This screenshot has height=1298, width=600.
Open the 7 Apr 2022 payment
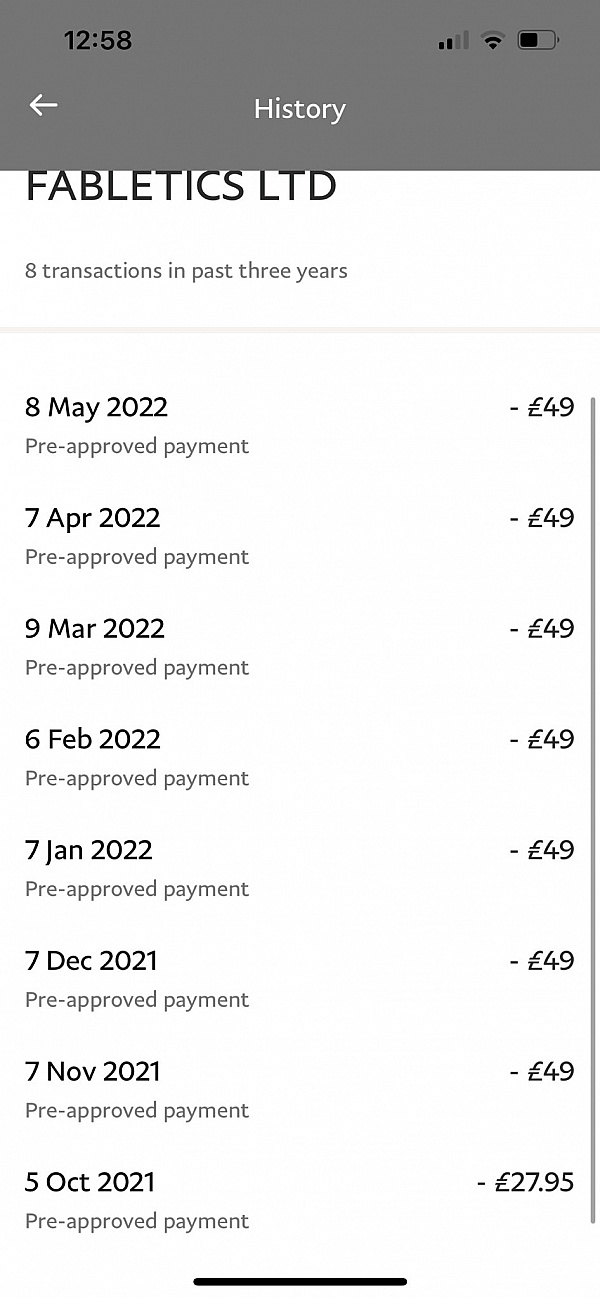click(x=300, y=536)
